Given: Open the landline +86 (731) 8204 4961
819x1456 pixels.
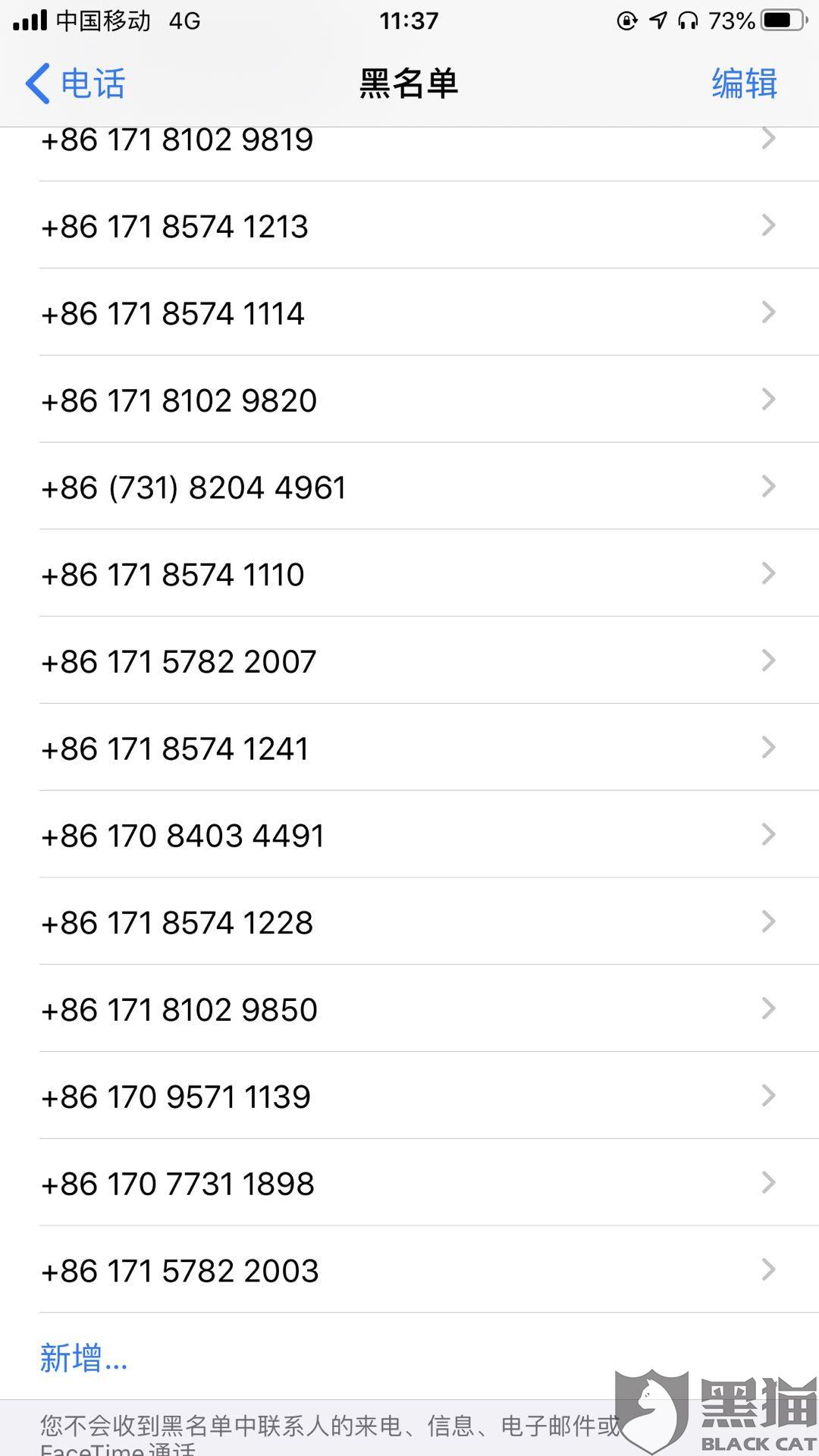Looking at the screenshot, I should pos(409,487).
